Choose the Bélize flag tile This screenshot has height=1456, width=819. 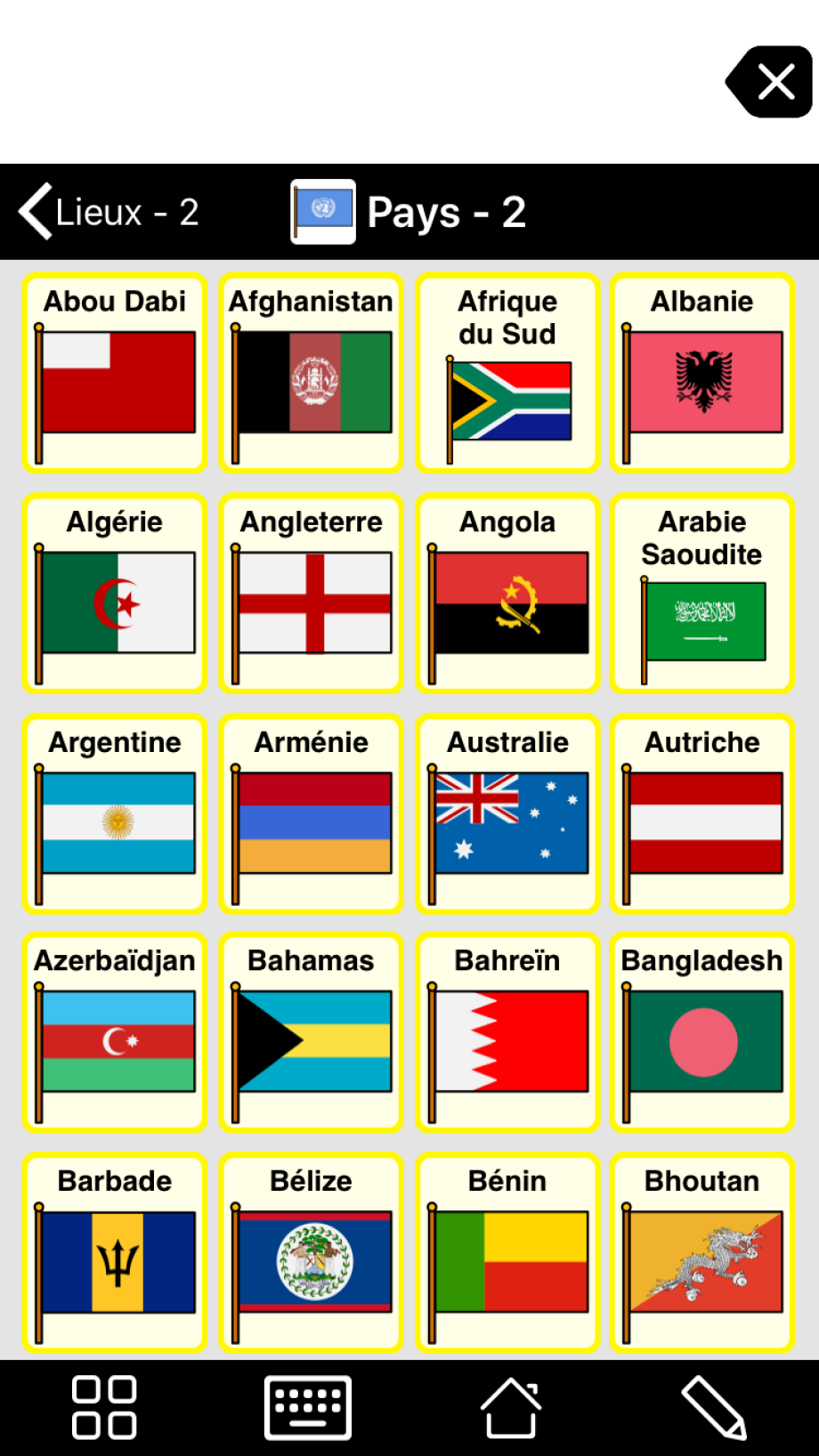coord(311,1252)
